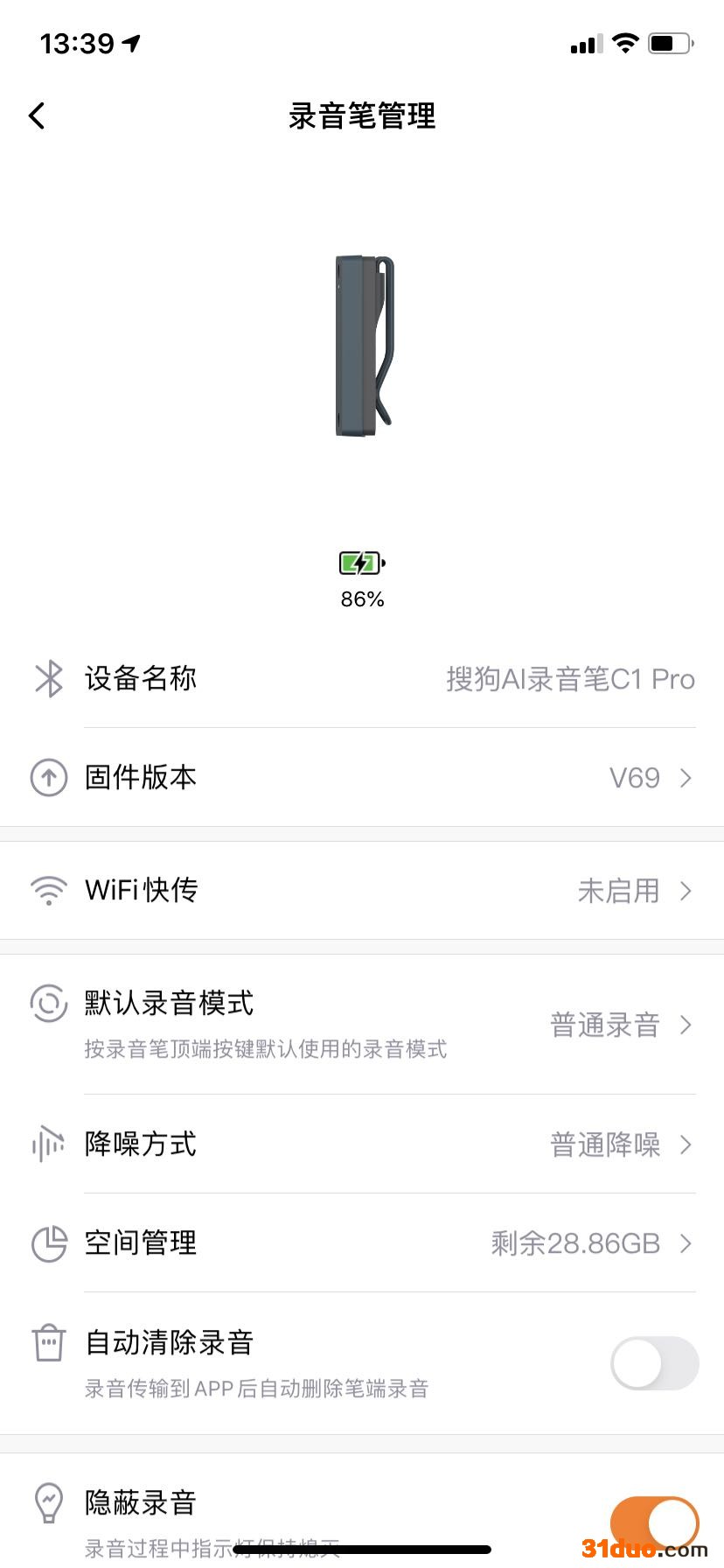Screen dimensions: 724x1568
Task: Open 降噪方式 noise reduction options
Action: (x=362, y=1144)
